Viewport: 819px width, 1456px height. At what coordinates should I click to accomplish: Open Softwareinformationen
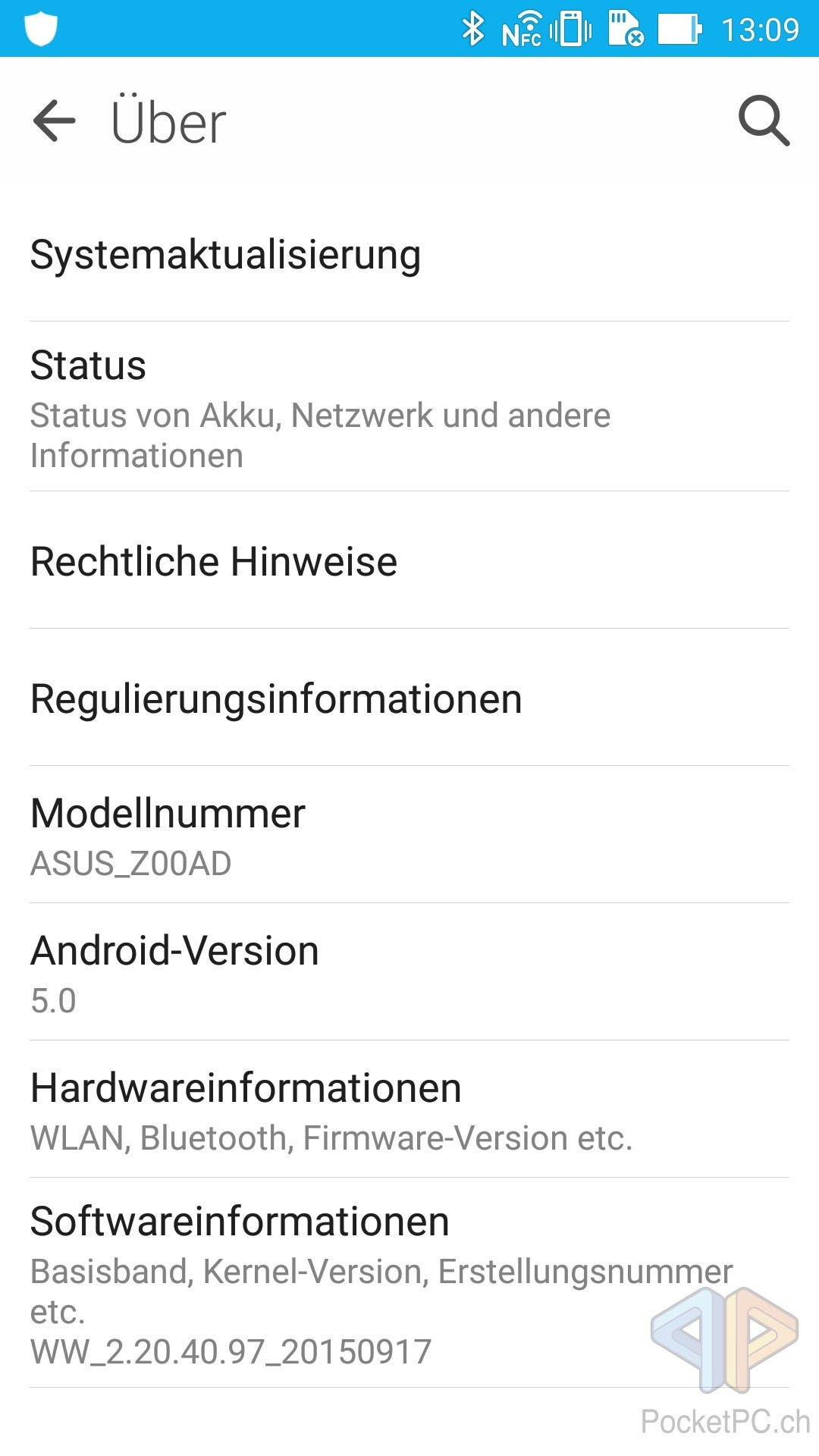[x=409, y=1283]
